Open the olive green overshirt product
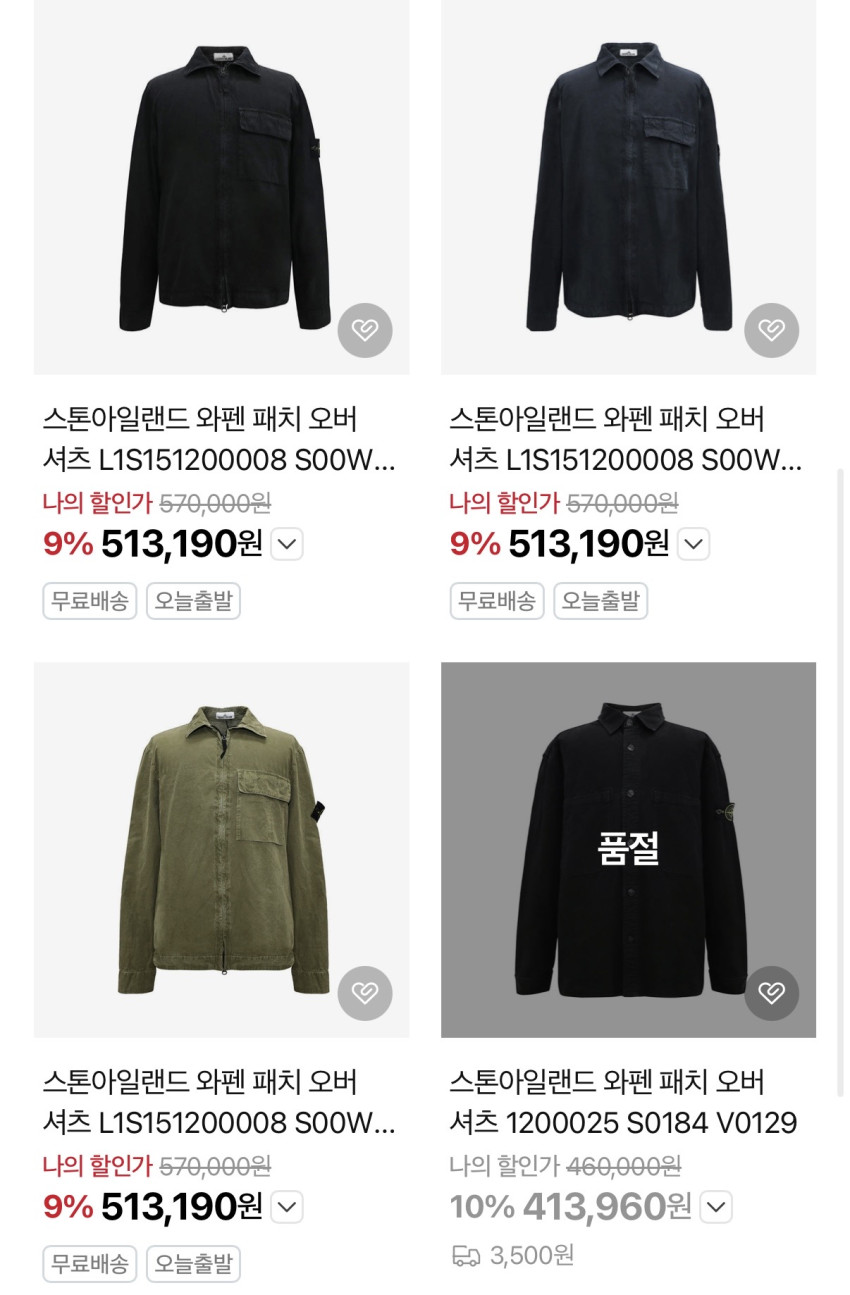Viewport: 850px width, 1295px height. point(221,849)
